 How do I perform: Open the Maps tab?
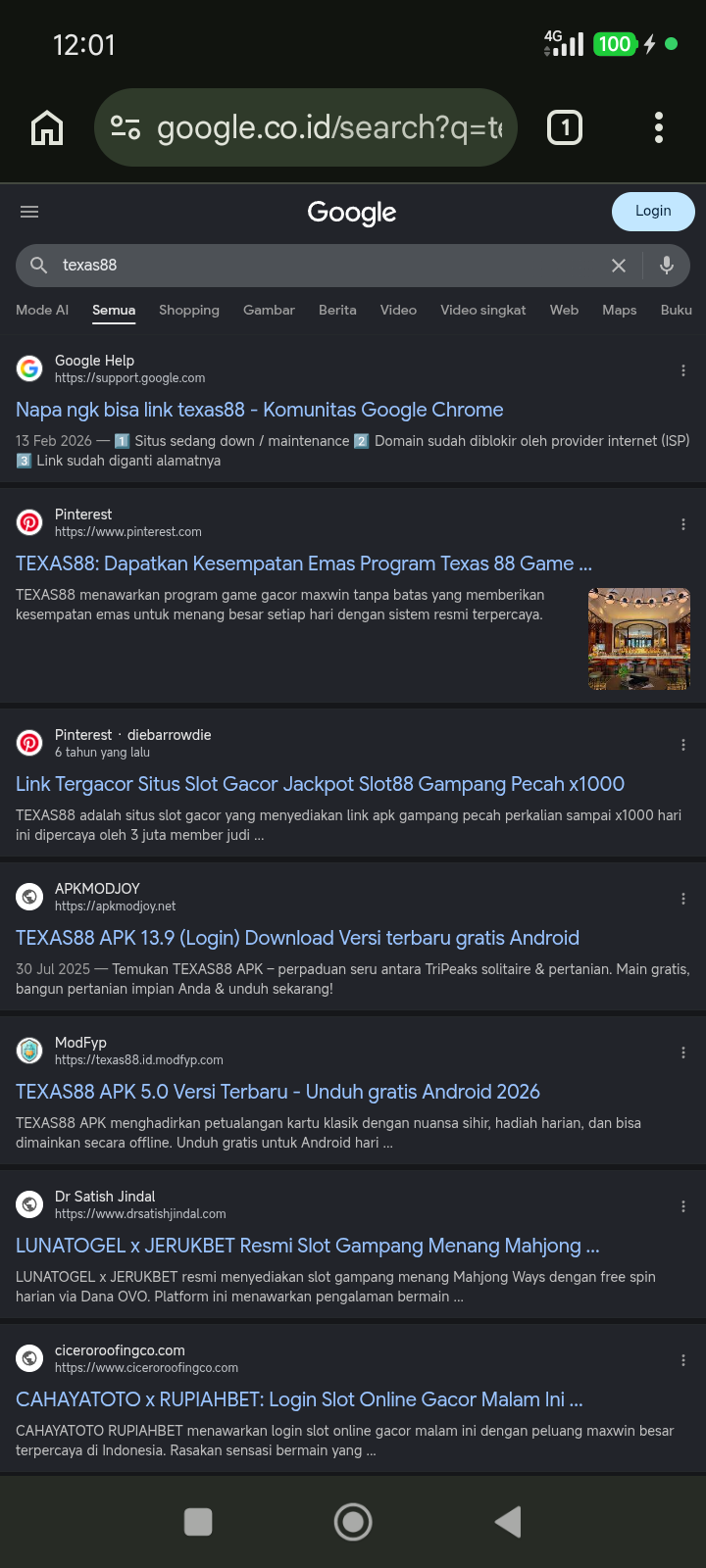(619, 310)
